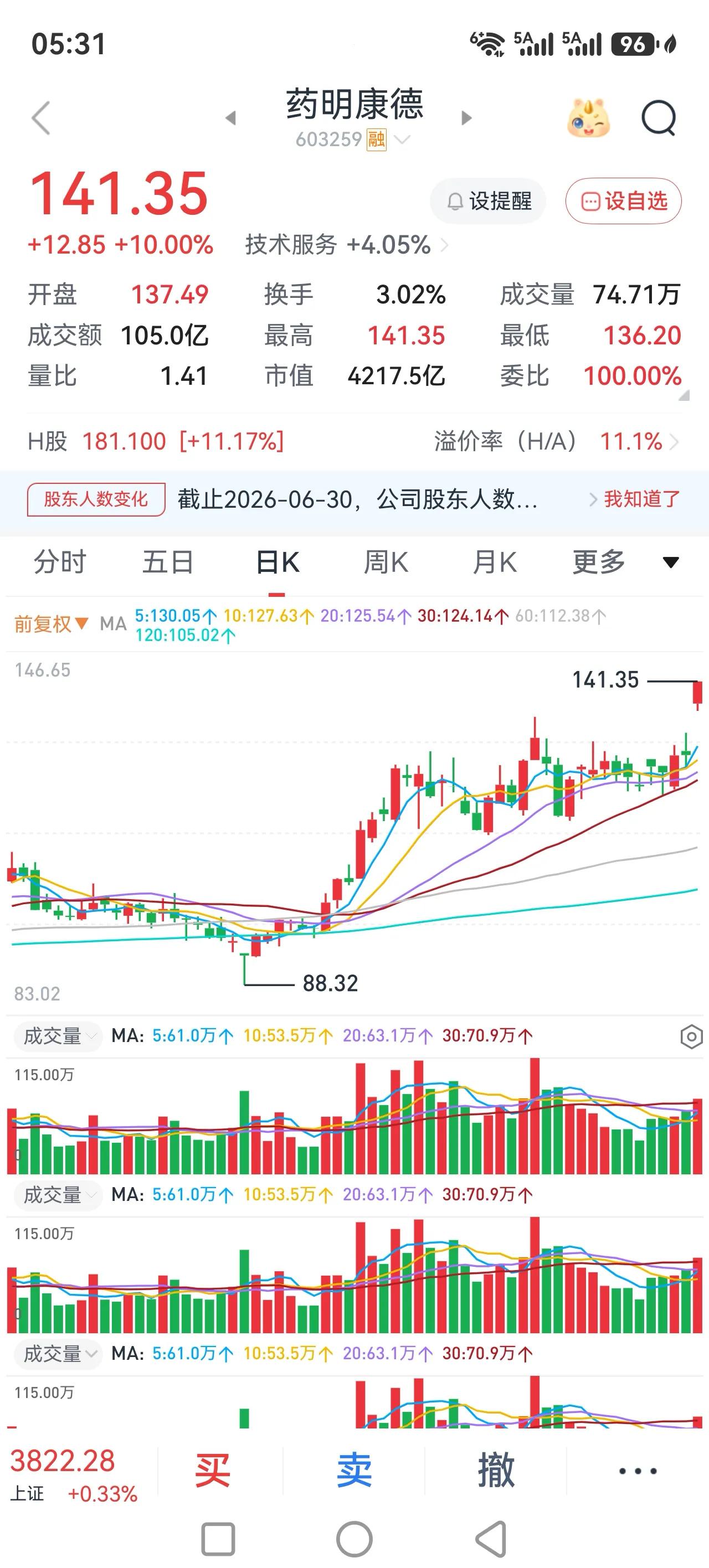Tap 卖 to sell the stock
The image size is (709, 1568).
354,1471
